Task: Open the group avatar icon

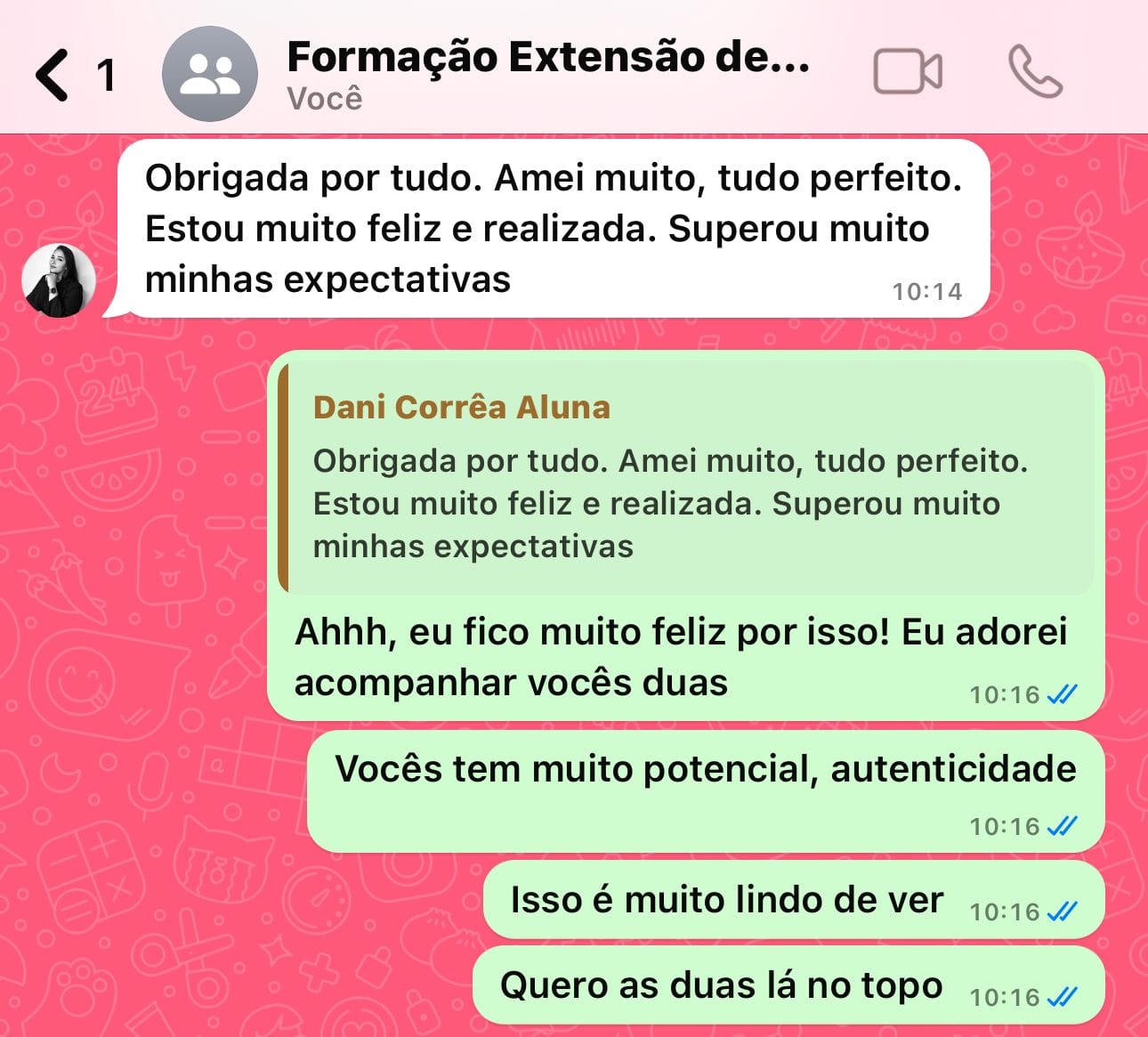Action: tap(210, 74)
